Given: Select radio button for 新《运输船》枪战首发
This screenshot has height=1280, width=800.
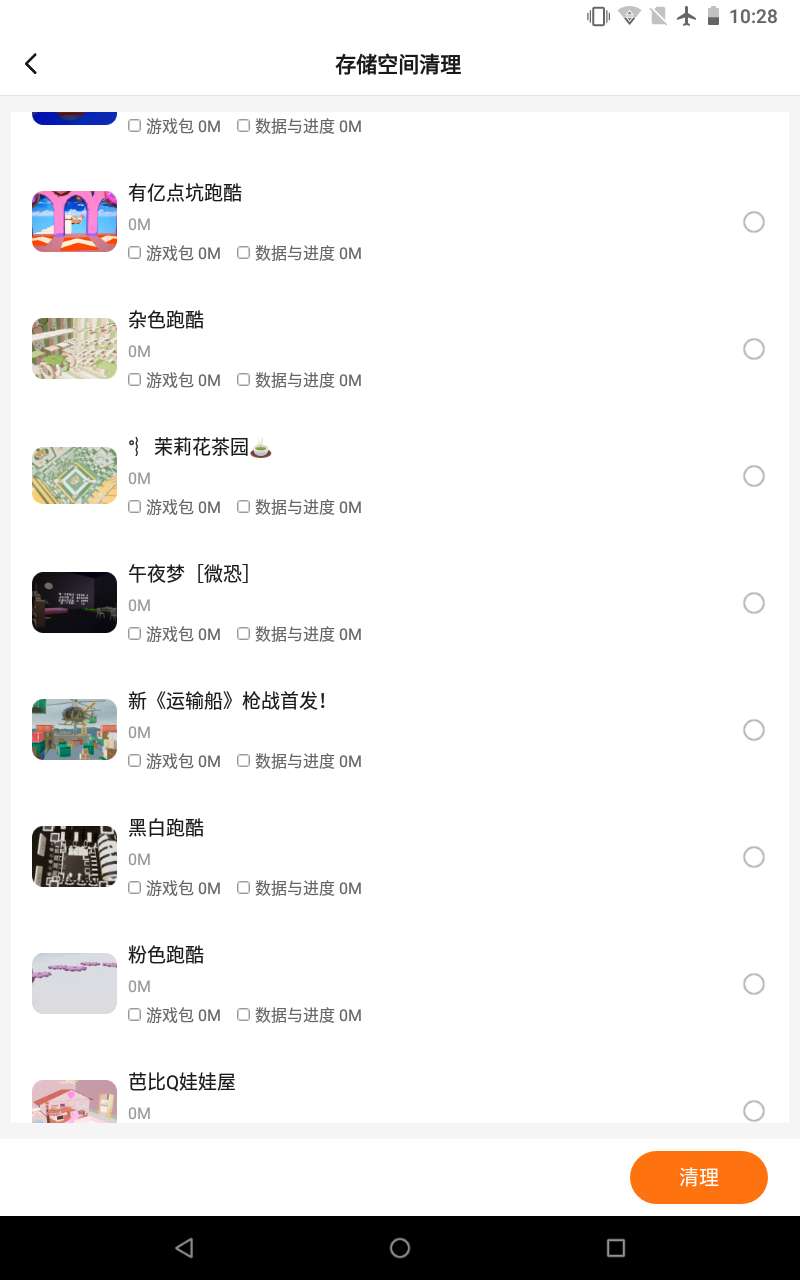Looking at the screenshot, I should click(x=754, y=730).
